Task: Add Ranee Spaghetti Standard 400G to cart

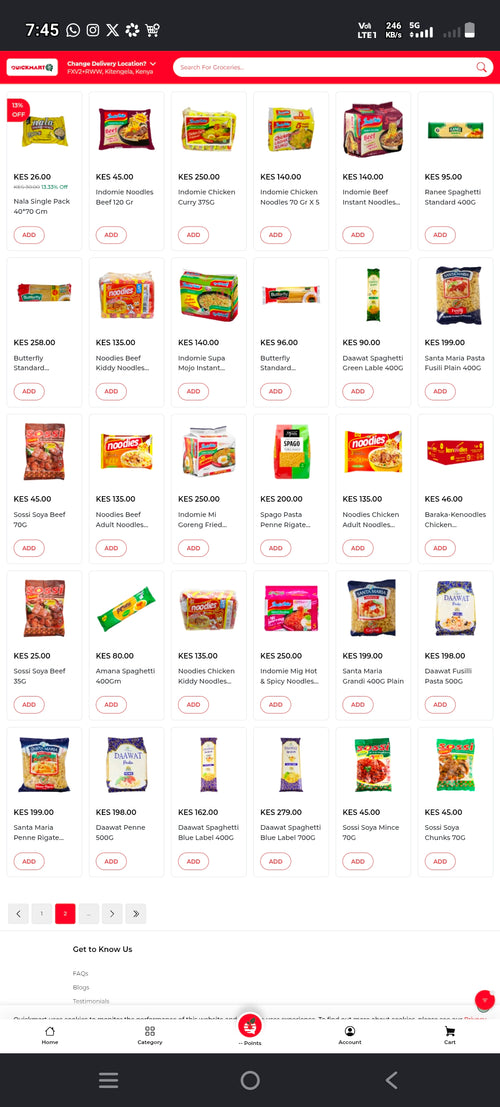Action: pos(440,235)
